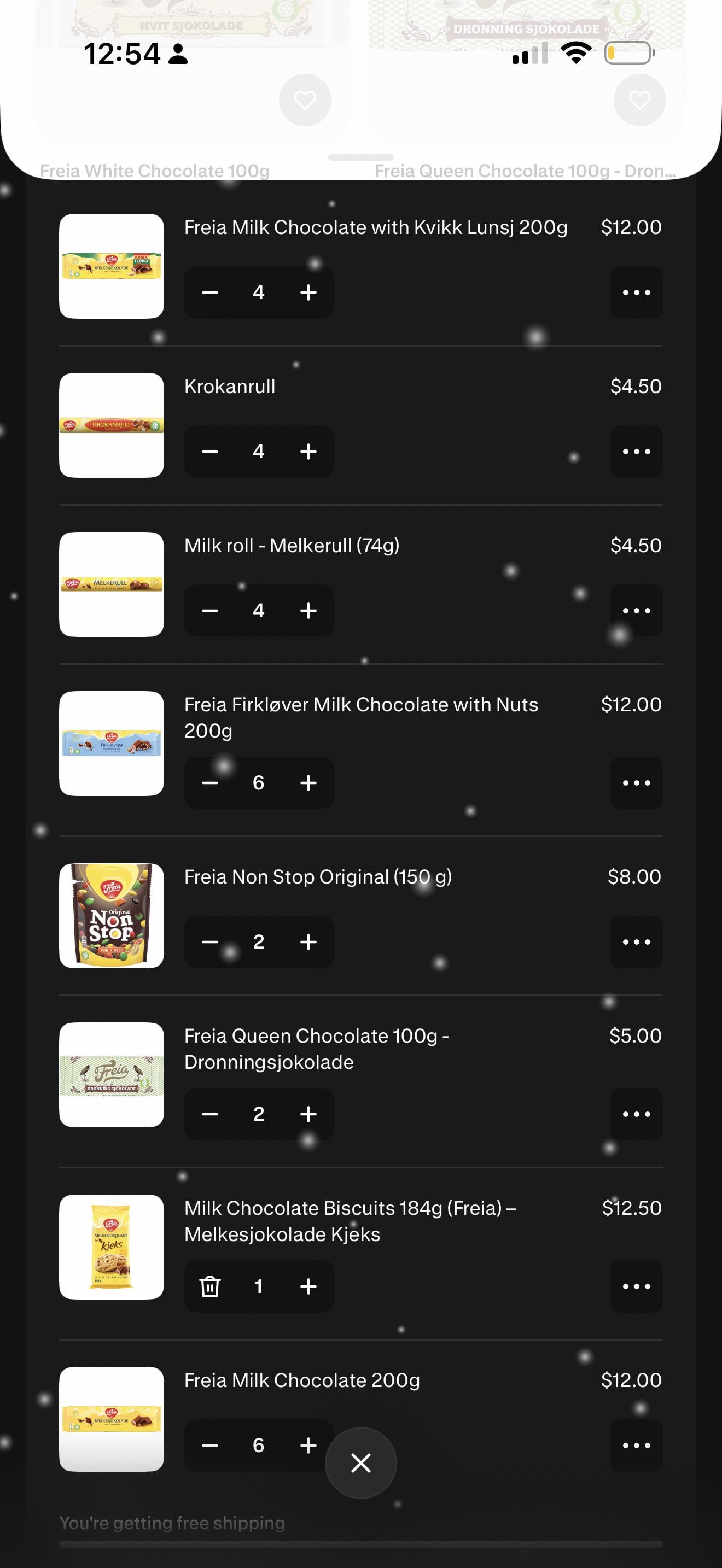
Task: Open more options for Freia Queen Chocolate
Action: pos(636,1115)
